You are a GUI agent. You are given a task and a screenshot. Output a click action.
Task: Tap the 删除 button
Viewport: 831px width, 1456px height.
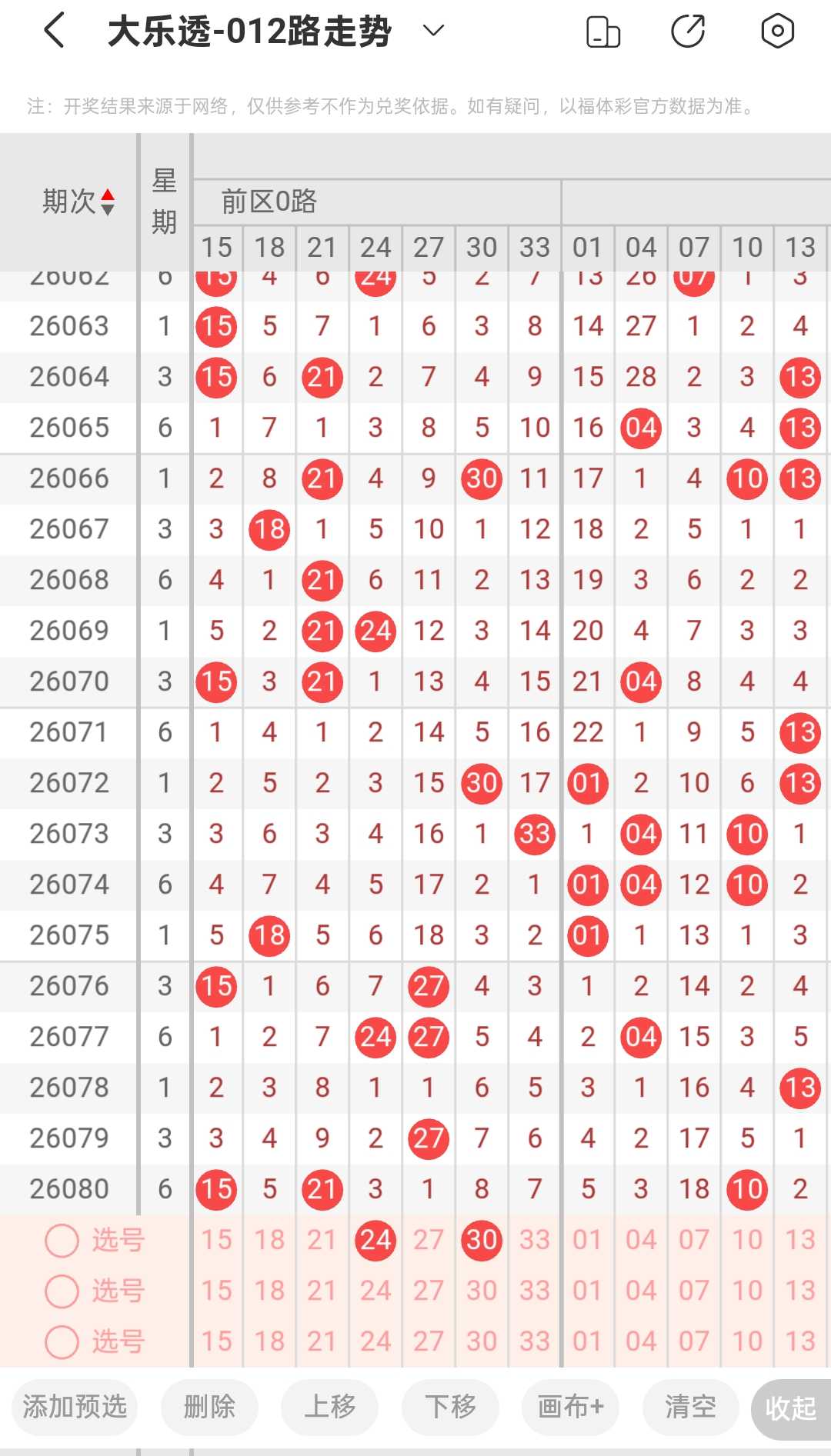point(209,1407)
